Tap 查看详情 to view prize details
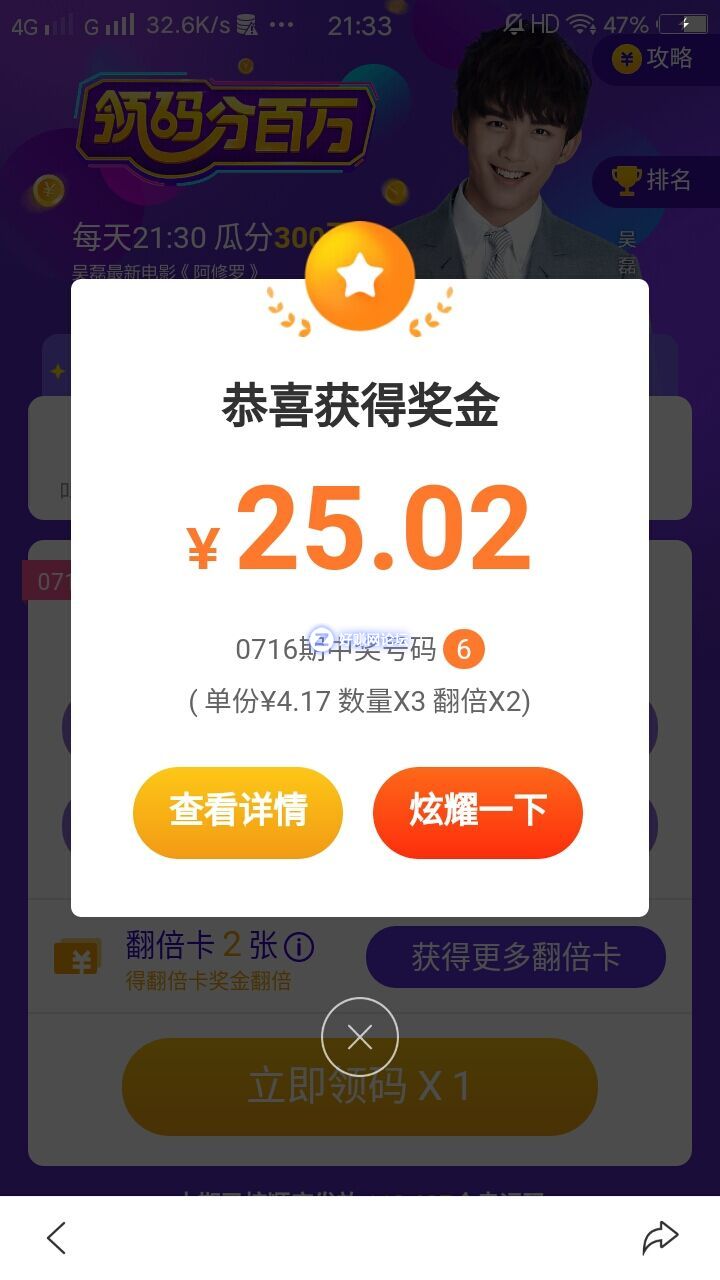This screenshot has width=720, height=1280. (x=238, y=812)
